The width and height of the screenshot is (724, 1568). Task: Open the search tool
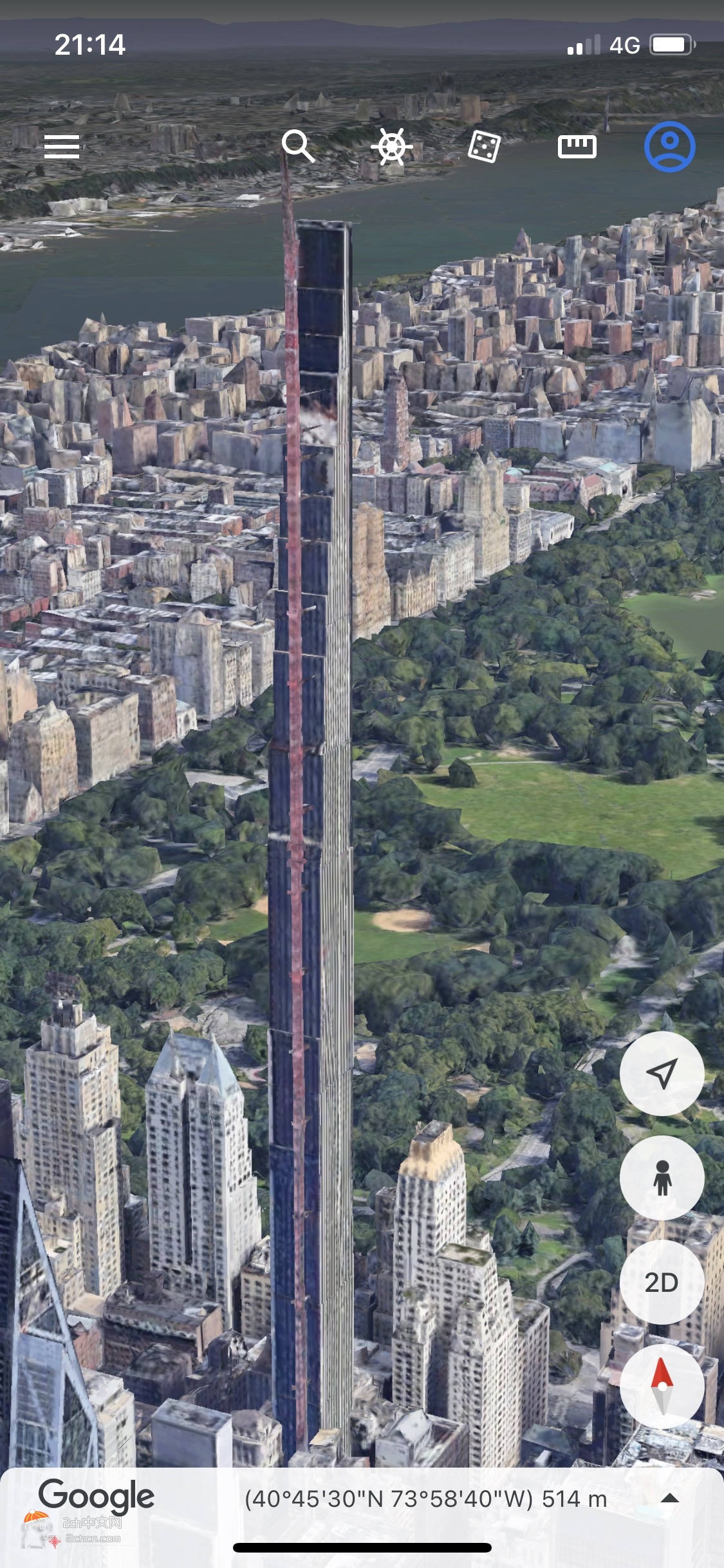(298, 146)
